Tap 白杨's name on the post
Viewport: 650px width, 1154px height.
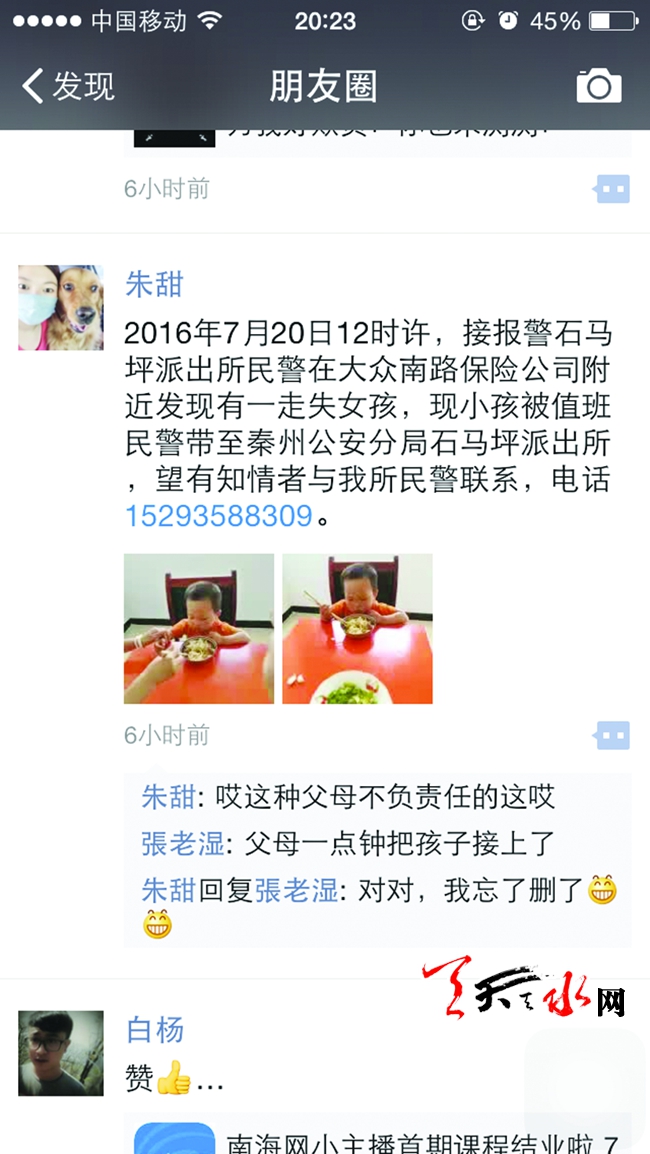tap(155, 1029)
